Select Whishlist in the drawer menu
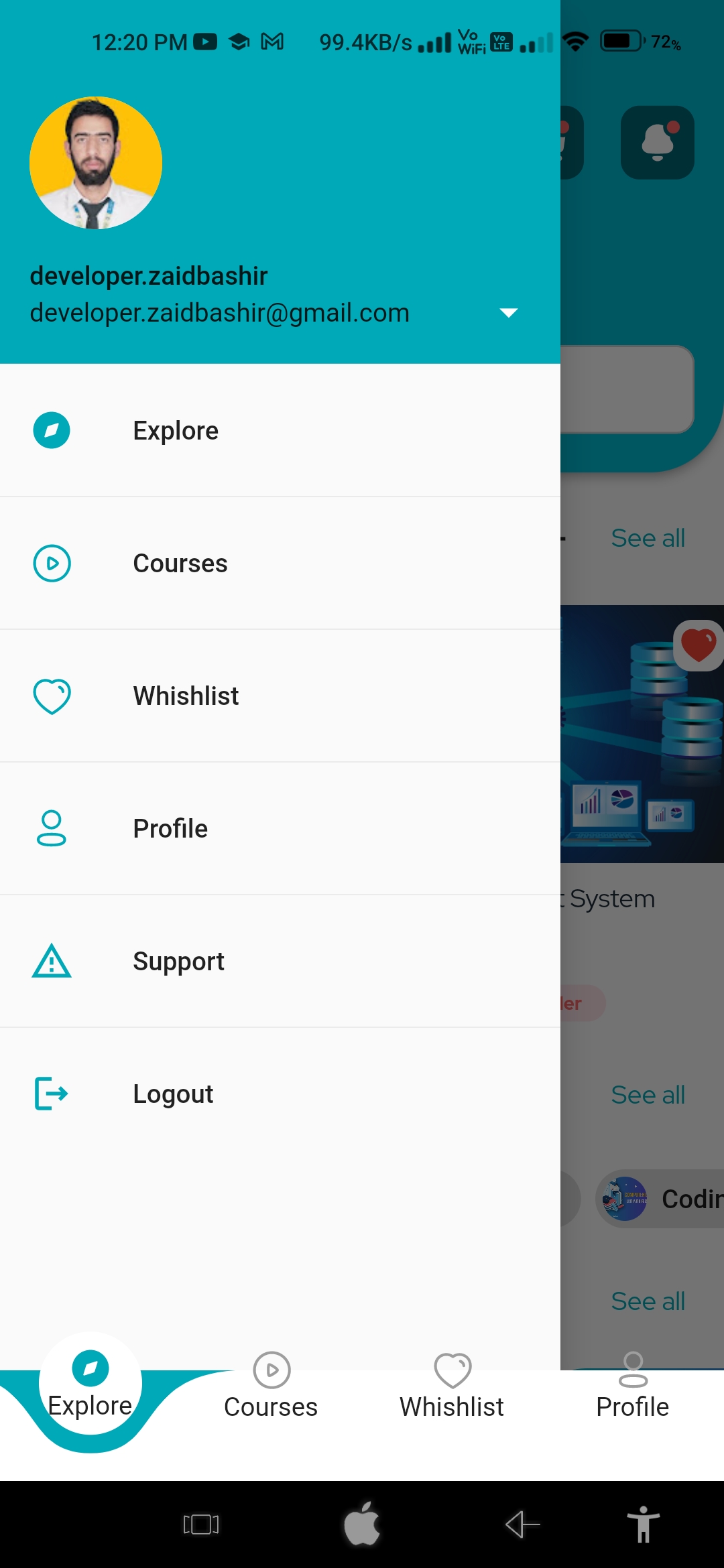The height and width of the screenshot is (1568, 724). tap(280, 696)
